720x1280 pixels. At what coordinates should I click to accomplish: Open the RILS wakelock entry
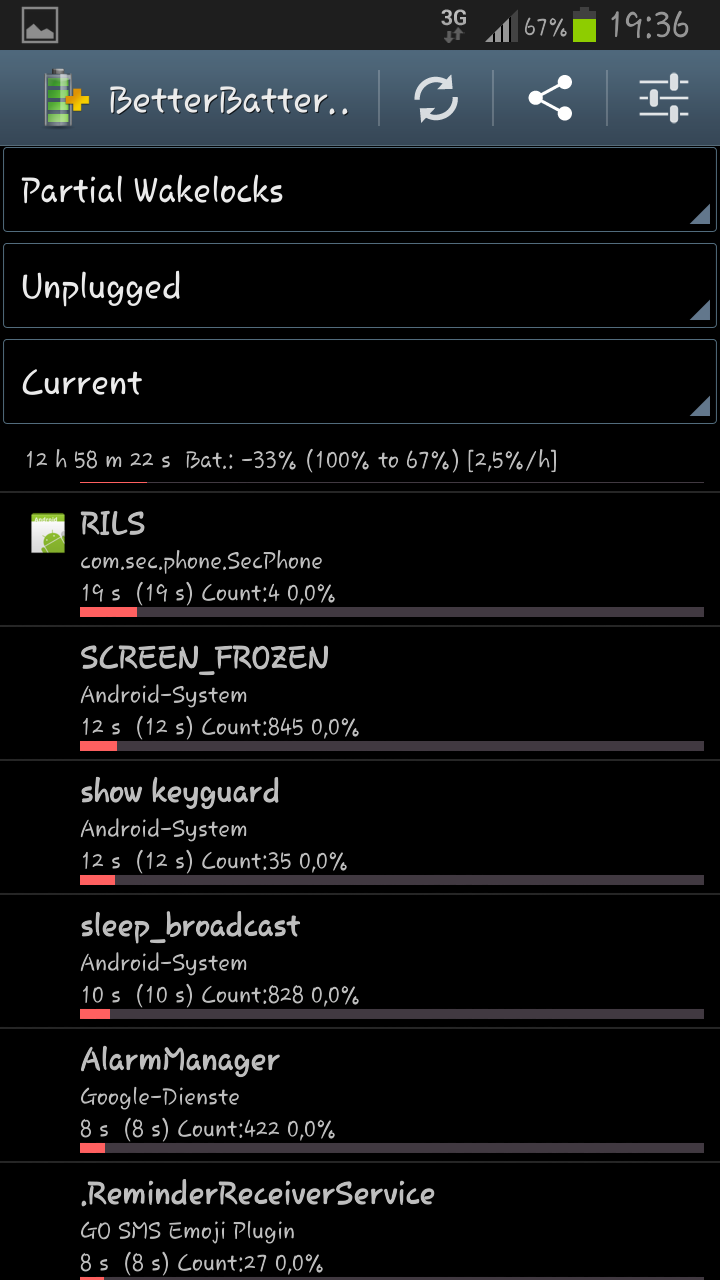(360, 560)
